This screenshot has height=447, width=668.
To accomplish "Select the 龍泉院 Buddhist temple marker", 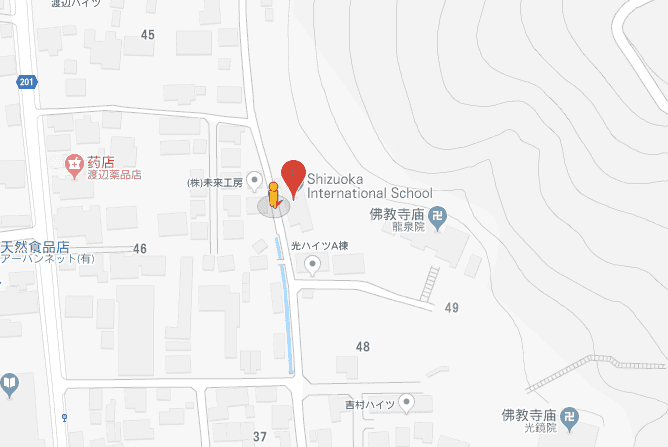I will 445,214.
